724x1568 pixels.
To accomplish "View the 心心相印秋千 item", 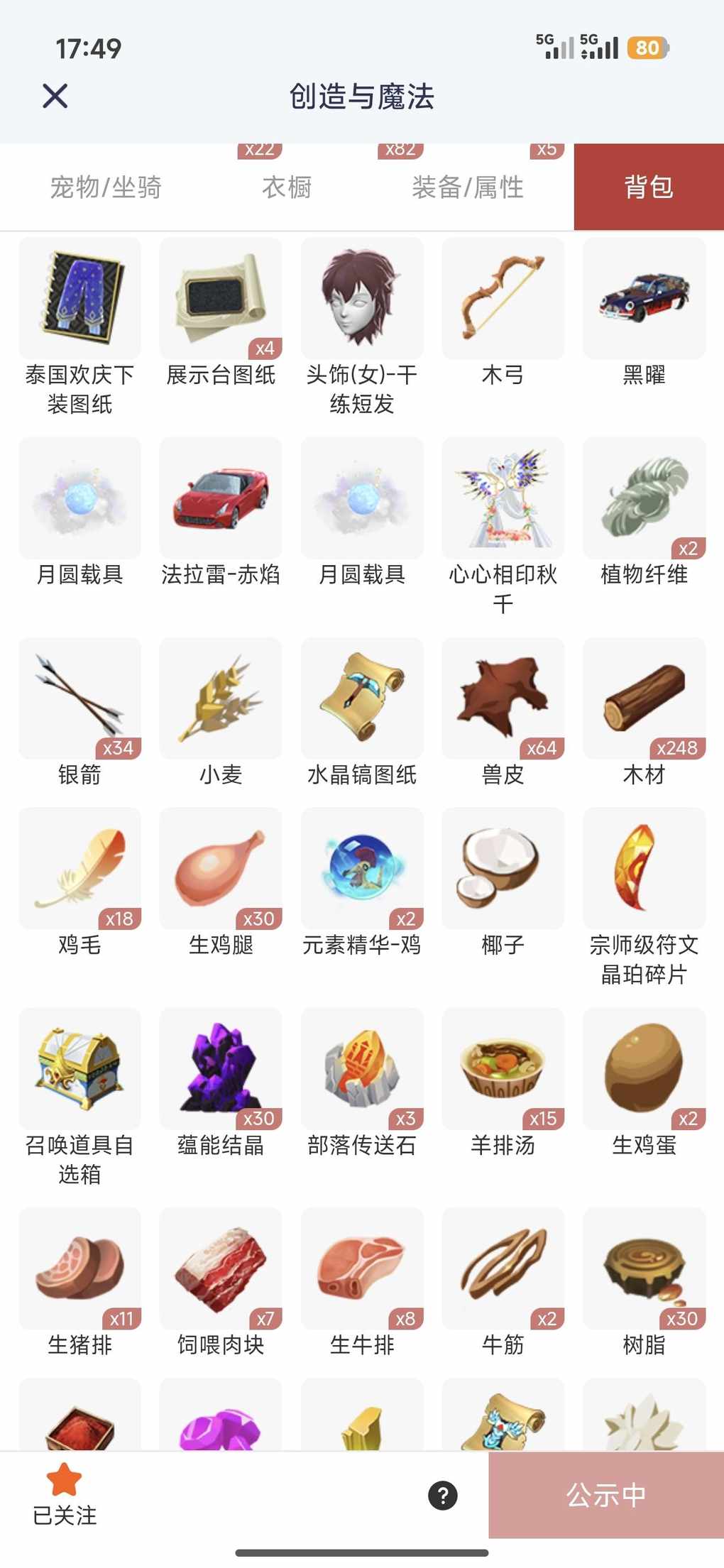I will (x=503, y=498).
